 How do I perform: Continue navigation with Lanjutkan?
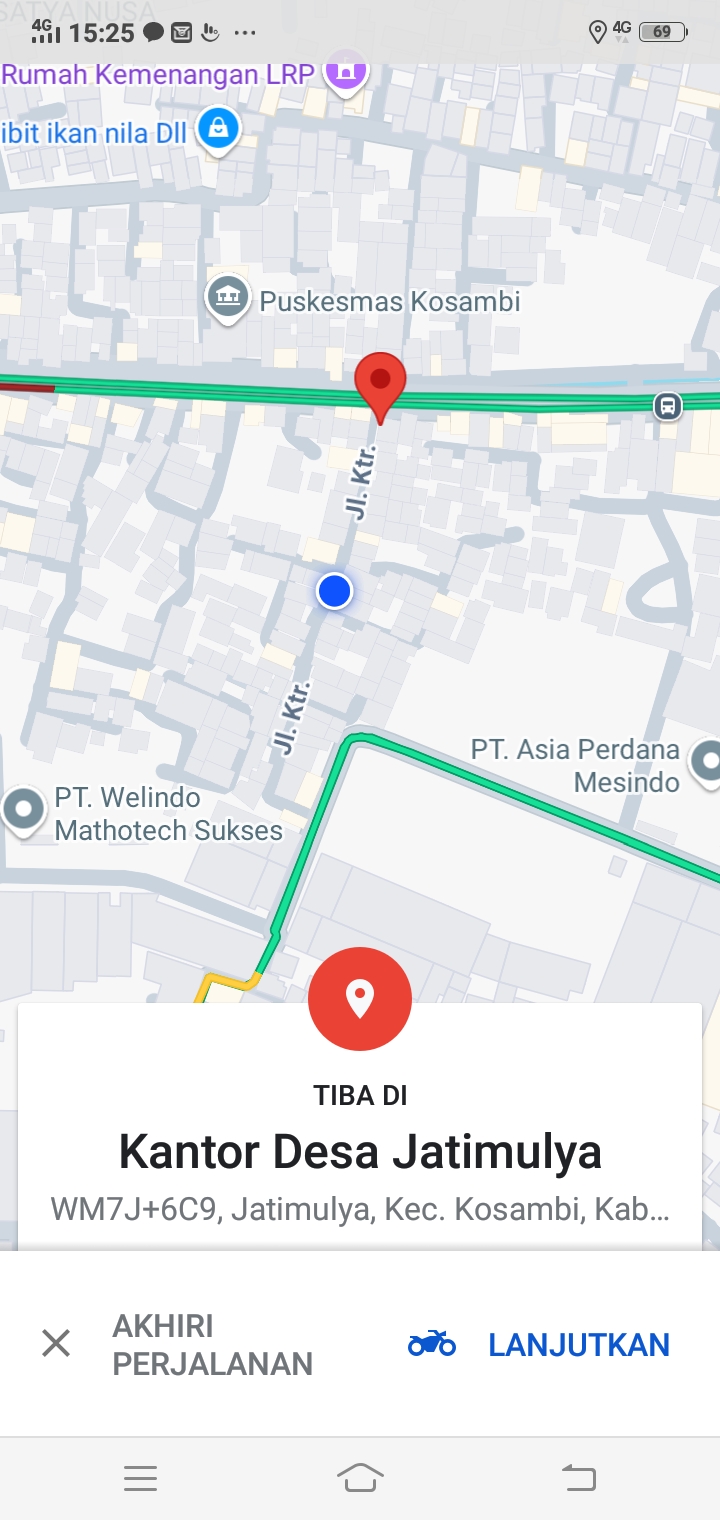[x=540, y=1344]
